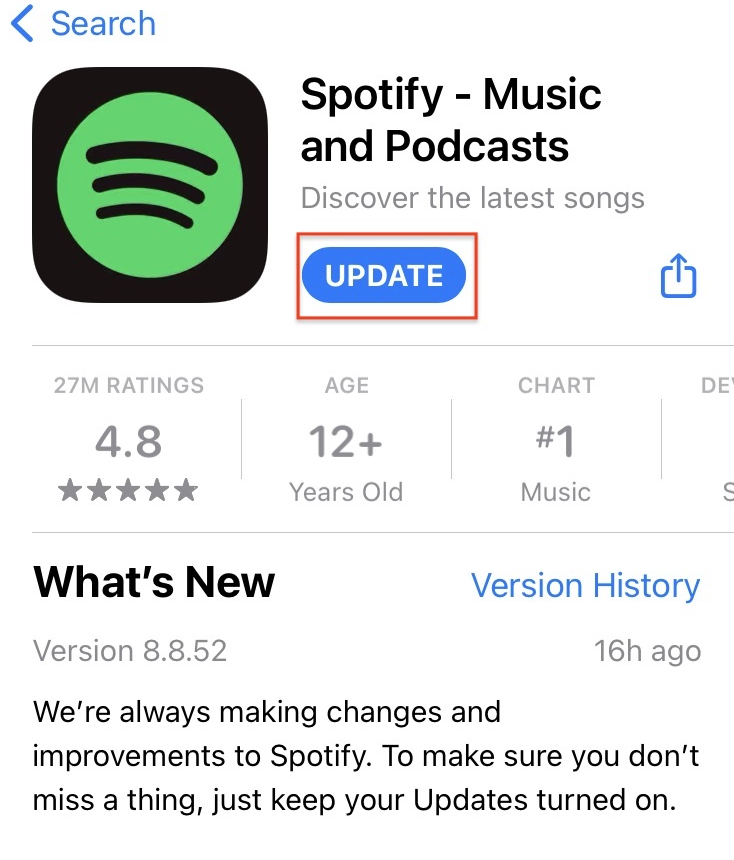Viewport: 734px width, 860px height.
Task: View the 27M ratings details
Action: coord(129,440)
